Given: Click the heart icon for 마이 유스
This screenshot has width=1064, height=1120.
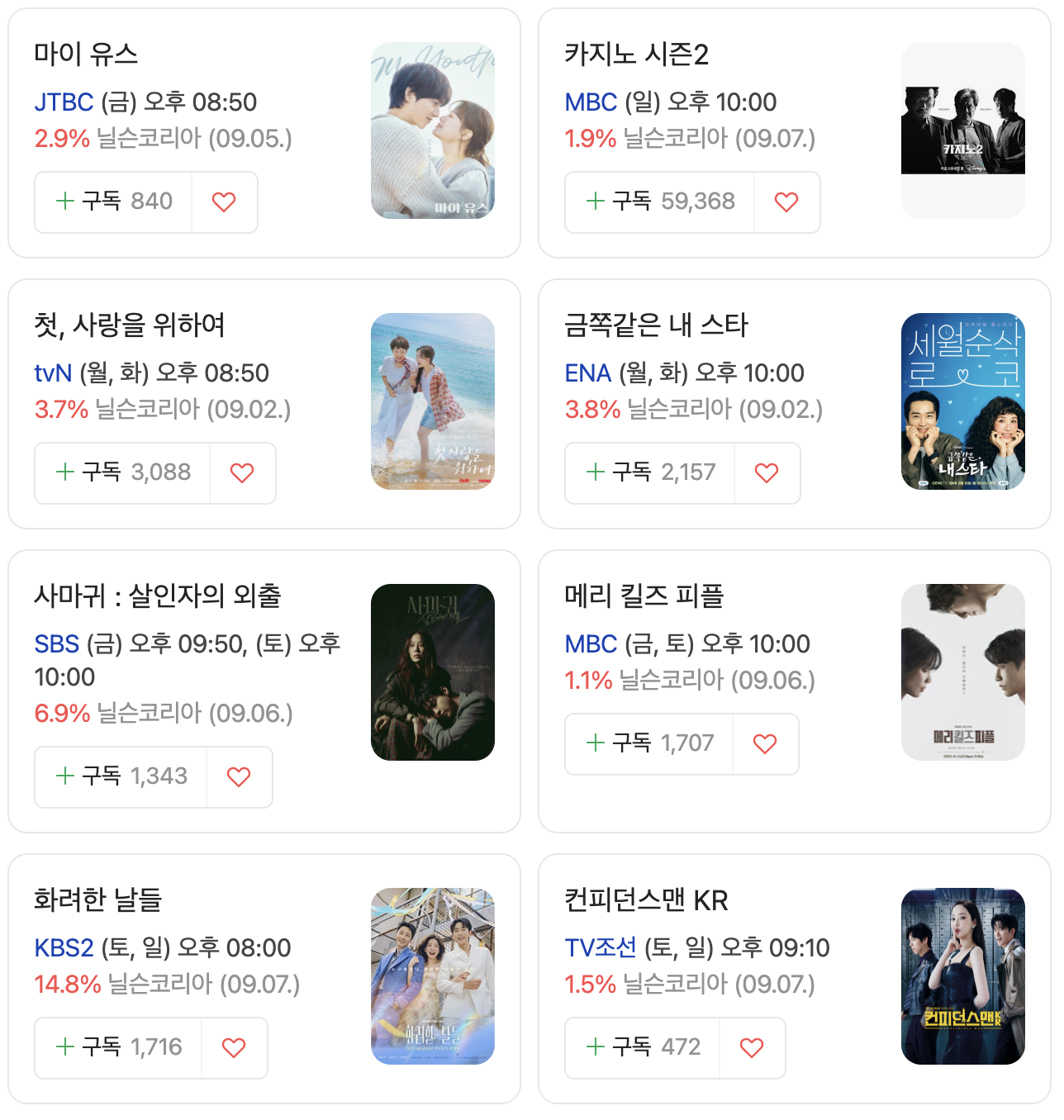Looking at the screenshot, I should [x=224, y=202].
